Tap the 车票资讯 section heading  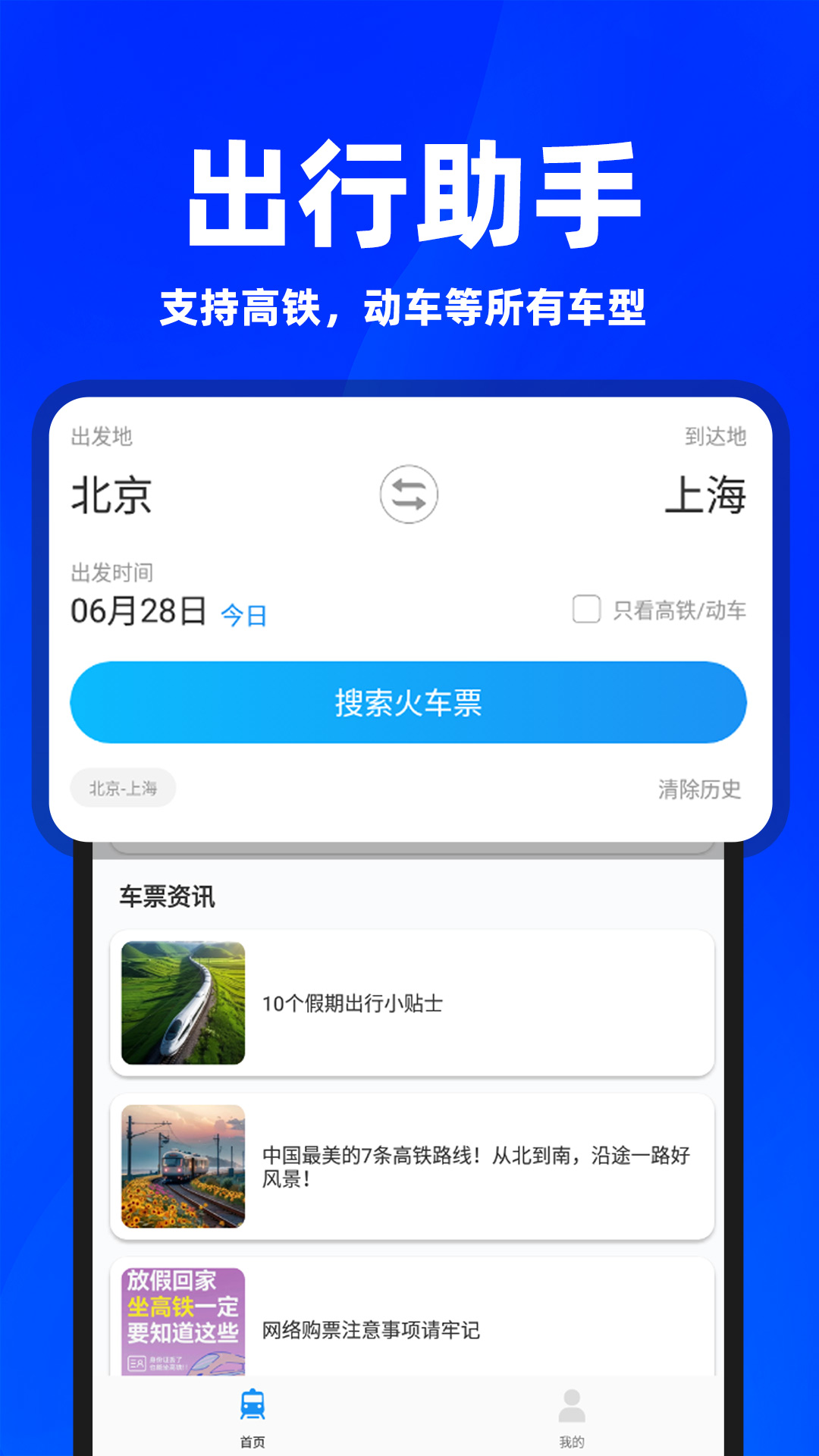click(167, 896)
